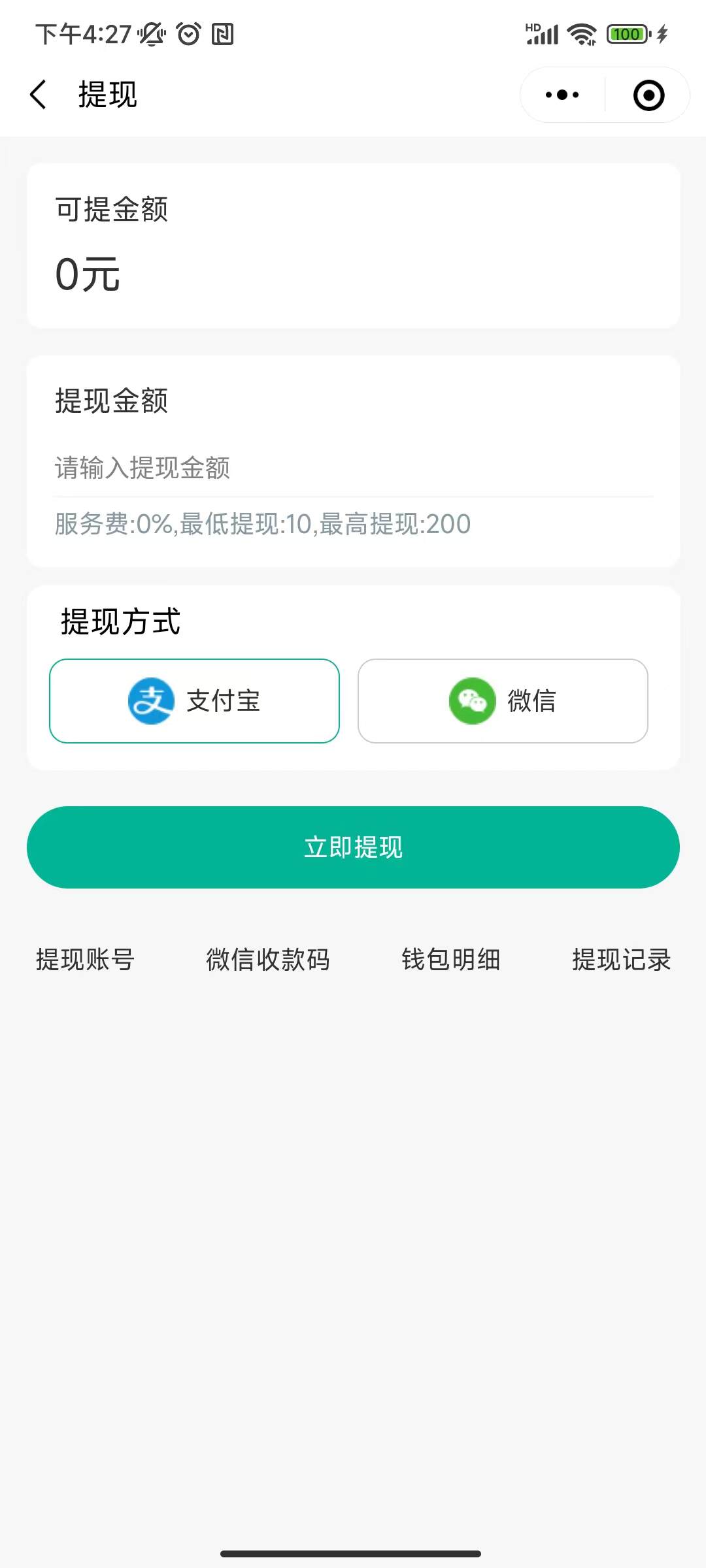Viewport: 706px width, 1568px height.
Task: View 钱包明细
Action: click(451, 960)
